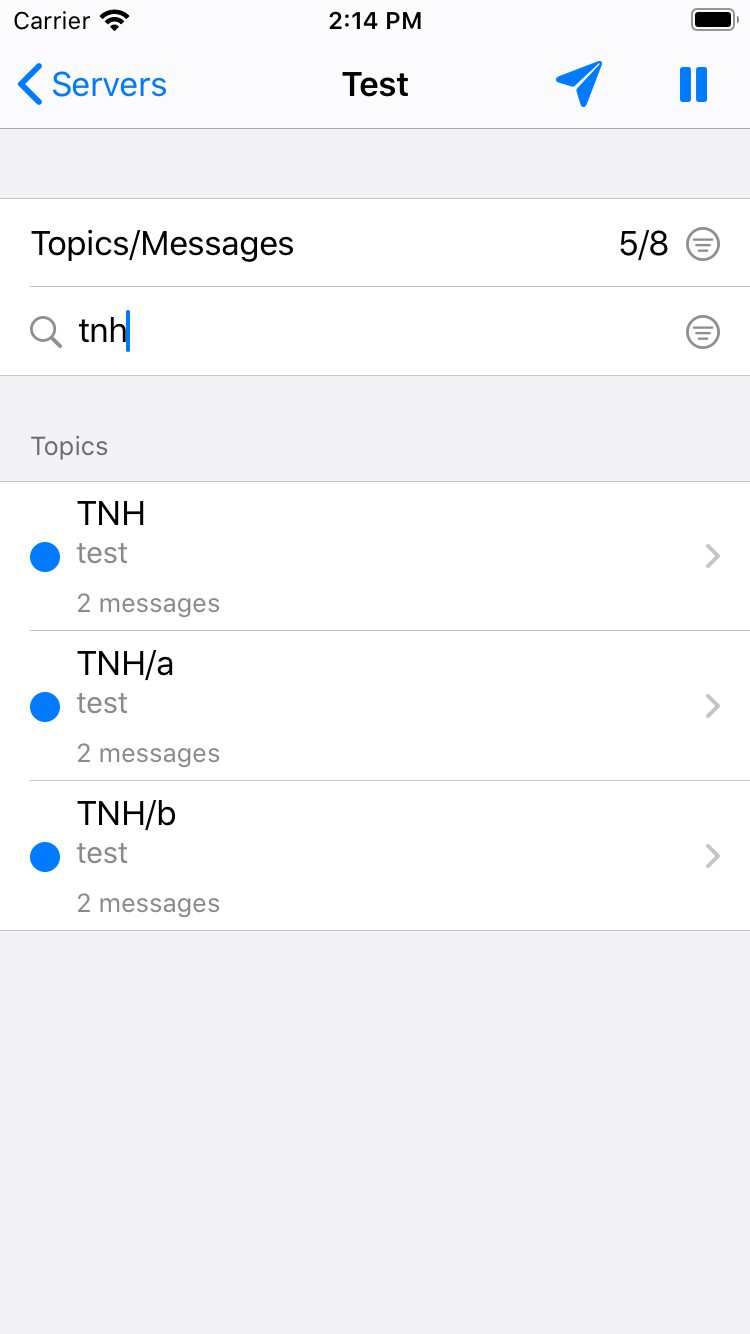Open filter options next to Topics/Messages
The image size is (750, 1334).
point(703,244)
